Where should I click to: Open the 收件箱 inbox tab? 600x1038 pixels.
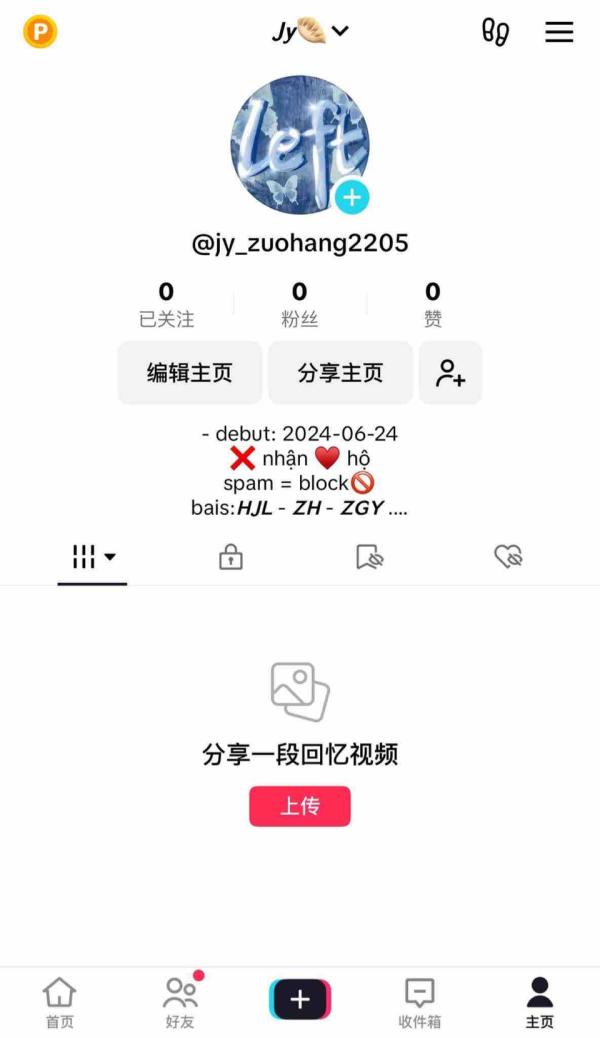419,1003
